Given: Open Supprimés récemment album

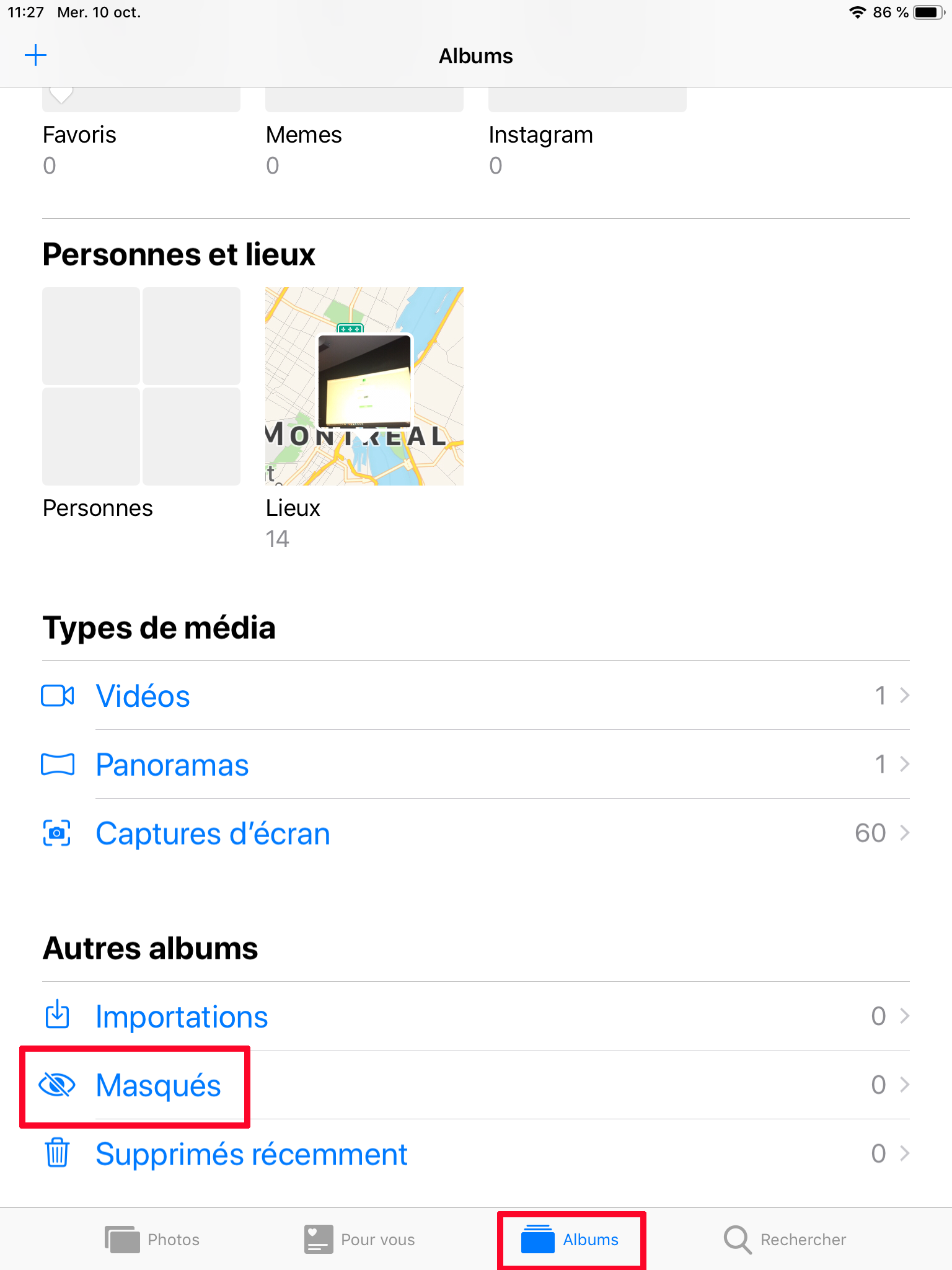Looking at the screenshot, I should pyautogui.click(x=251, y=1155).
